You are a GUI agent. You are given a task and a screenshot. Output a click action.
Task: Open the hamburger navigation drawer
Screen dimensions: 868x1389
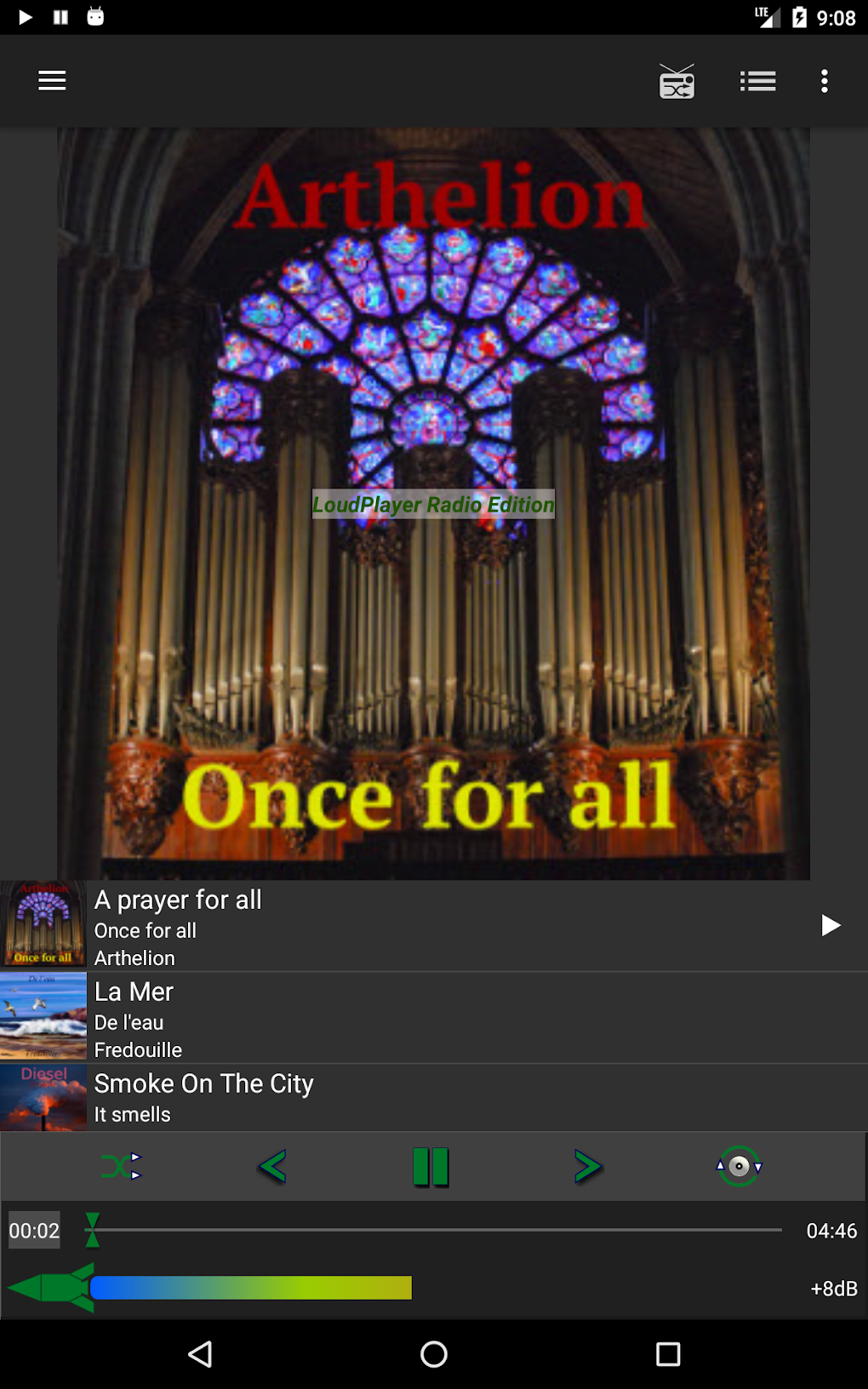pos(52,81)
